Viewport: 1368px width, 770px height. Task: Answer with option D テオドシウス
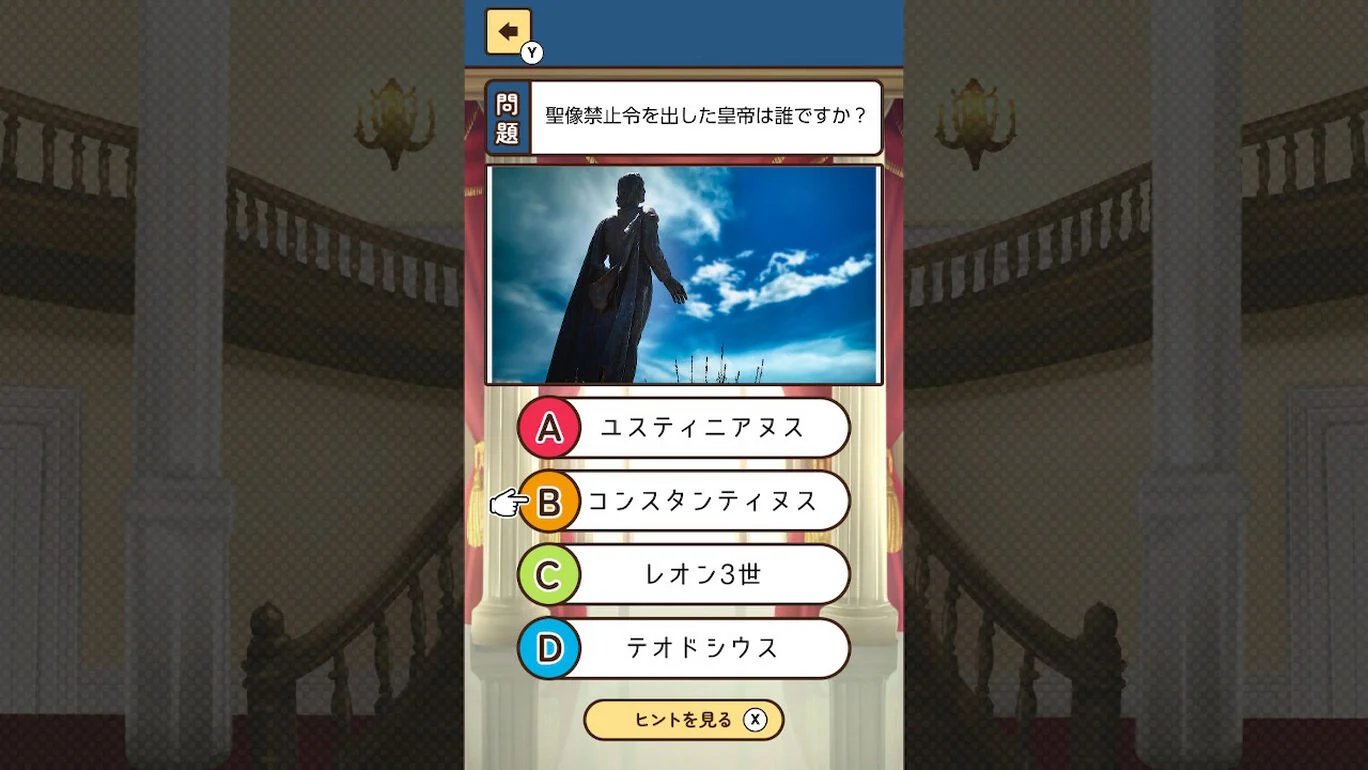click(684, 648)
